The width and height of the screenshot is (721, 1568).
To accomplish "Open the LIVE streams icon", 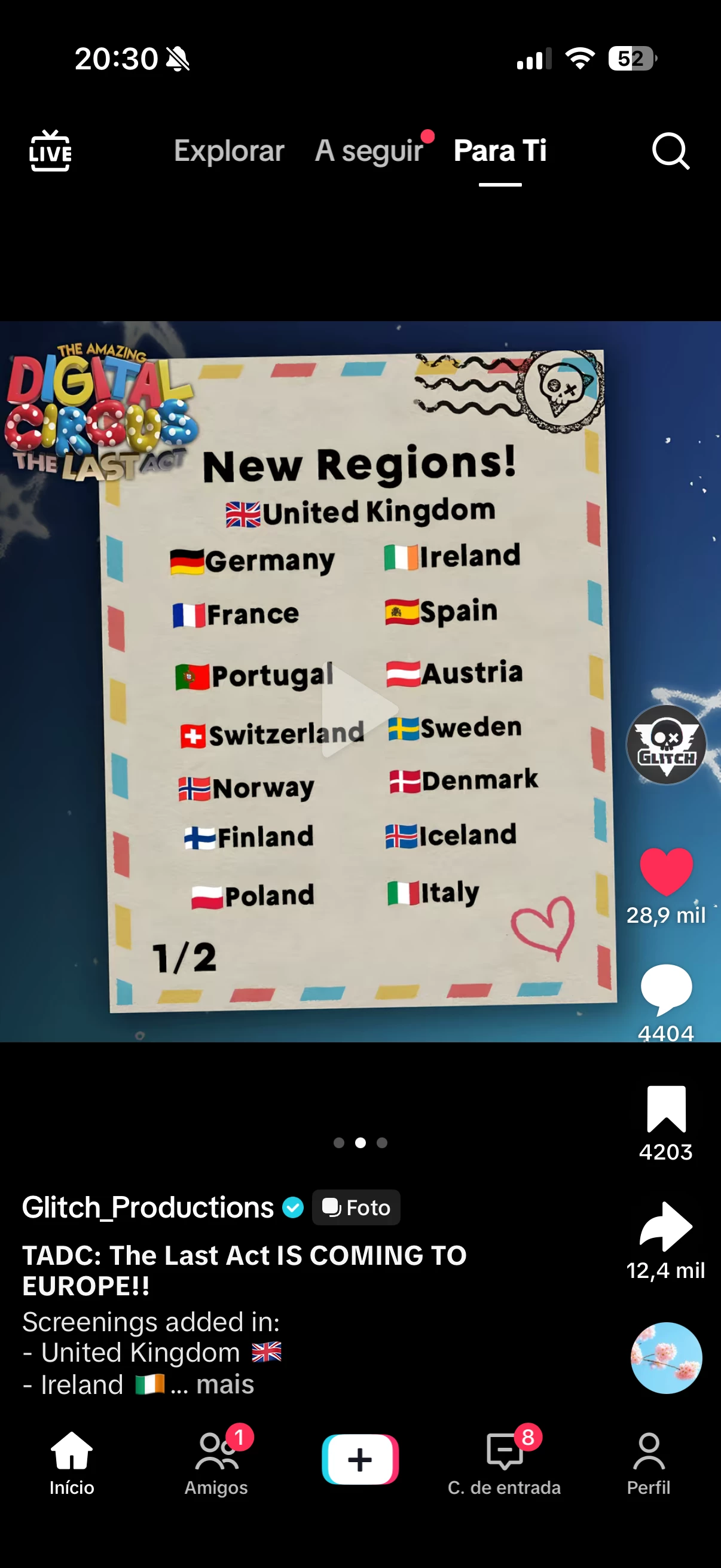I will [x=50, y=151].
